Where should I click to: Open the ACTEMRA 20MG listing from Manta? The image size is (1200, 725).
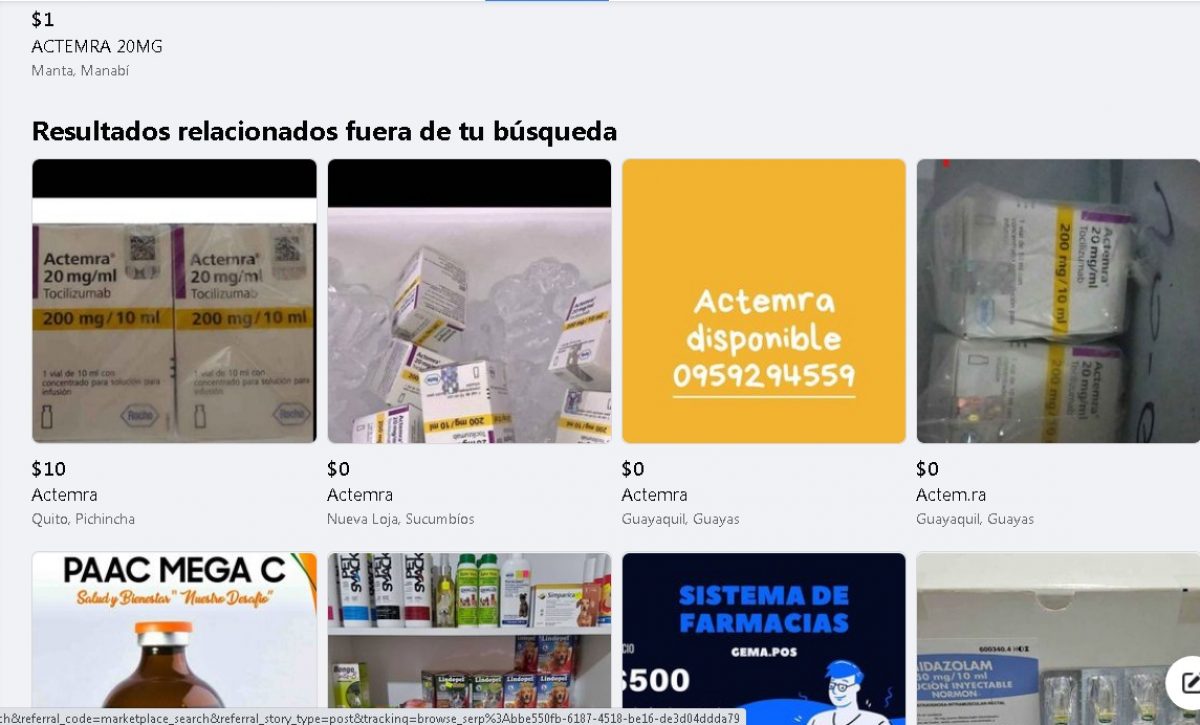click(x=97, y=46)
